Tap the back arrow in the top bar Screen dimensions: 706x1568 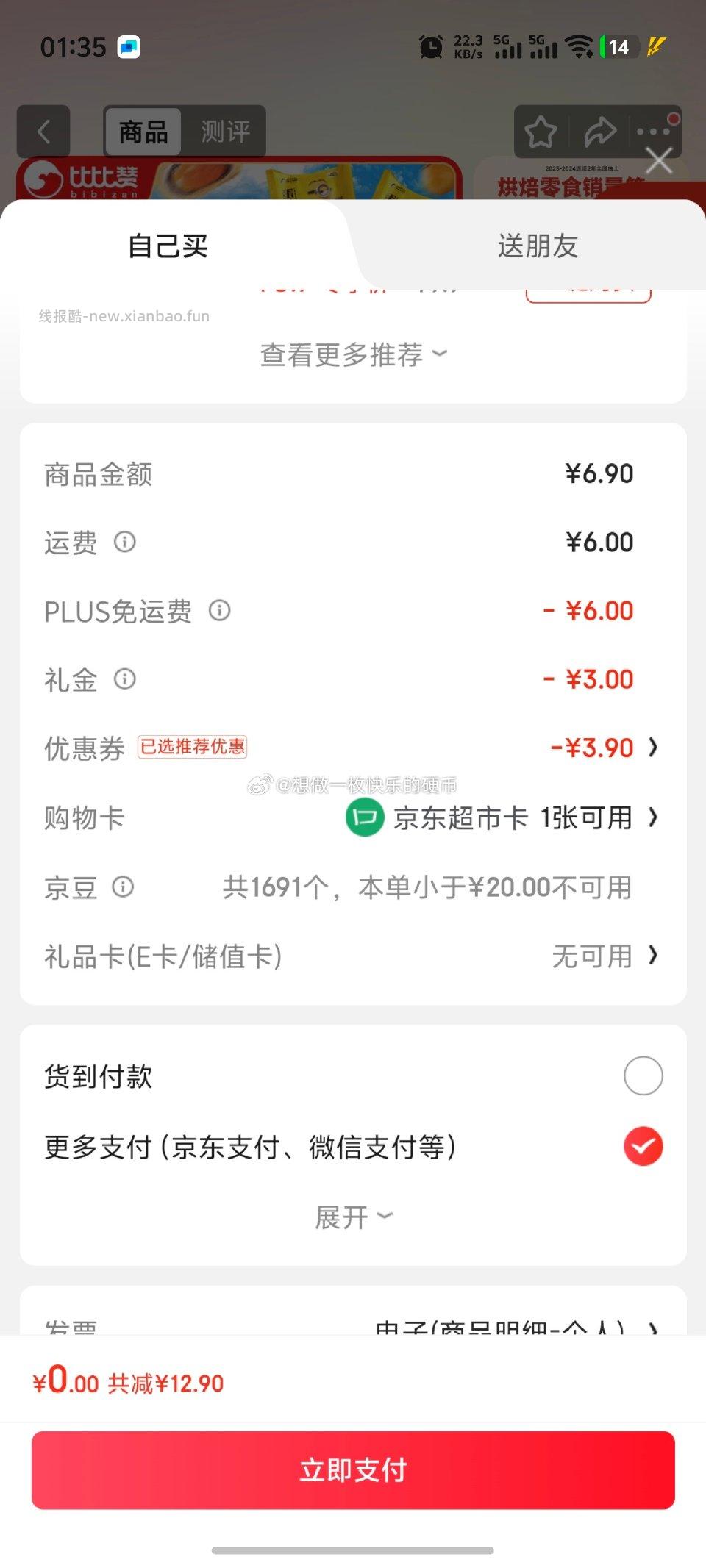[43, 132]
